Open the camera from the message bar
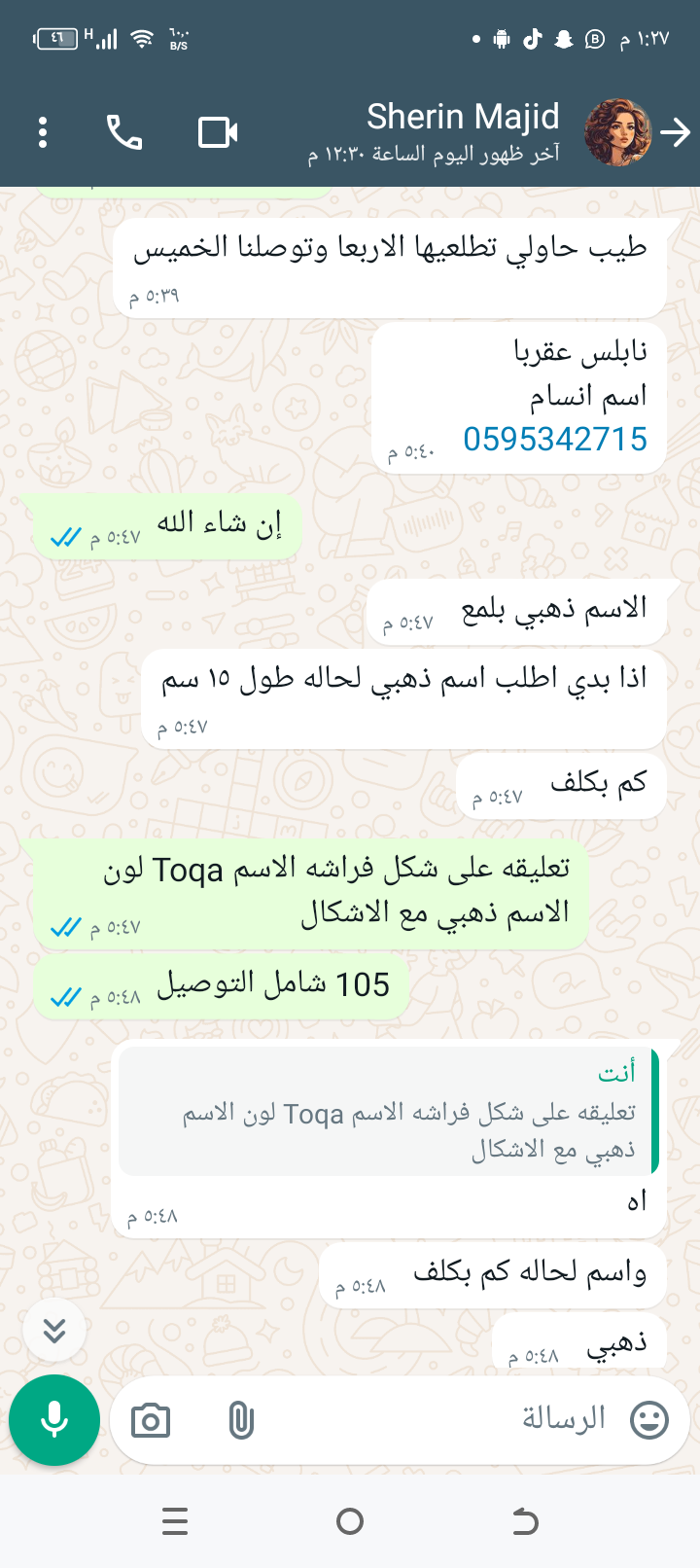This screenshot has width=700, height=1568. coord(151,1421)
